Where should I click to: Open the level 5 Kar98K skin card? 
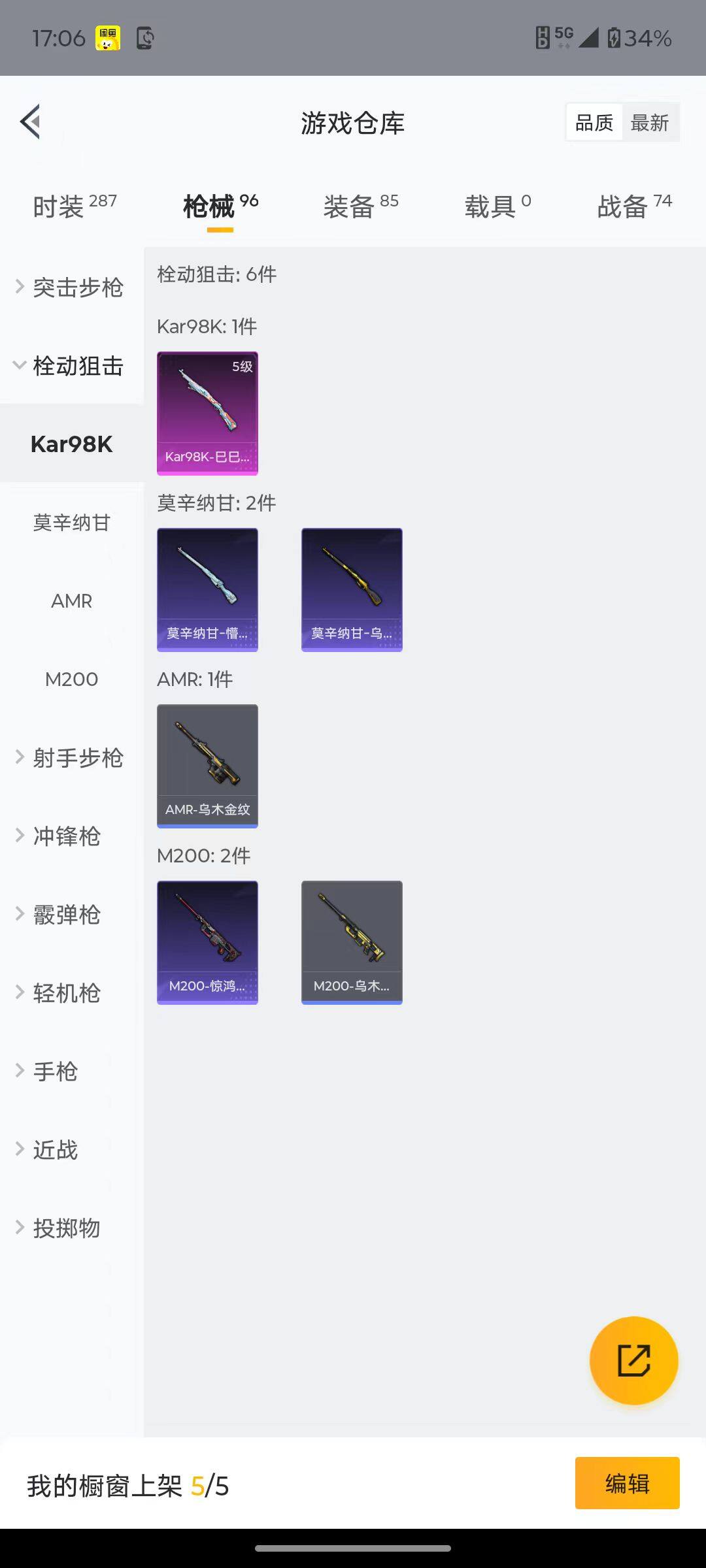click(207, 413)
